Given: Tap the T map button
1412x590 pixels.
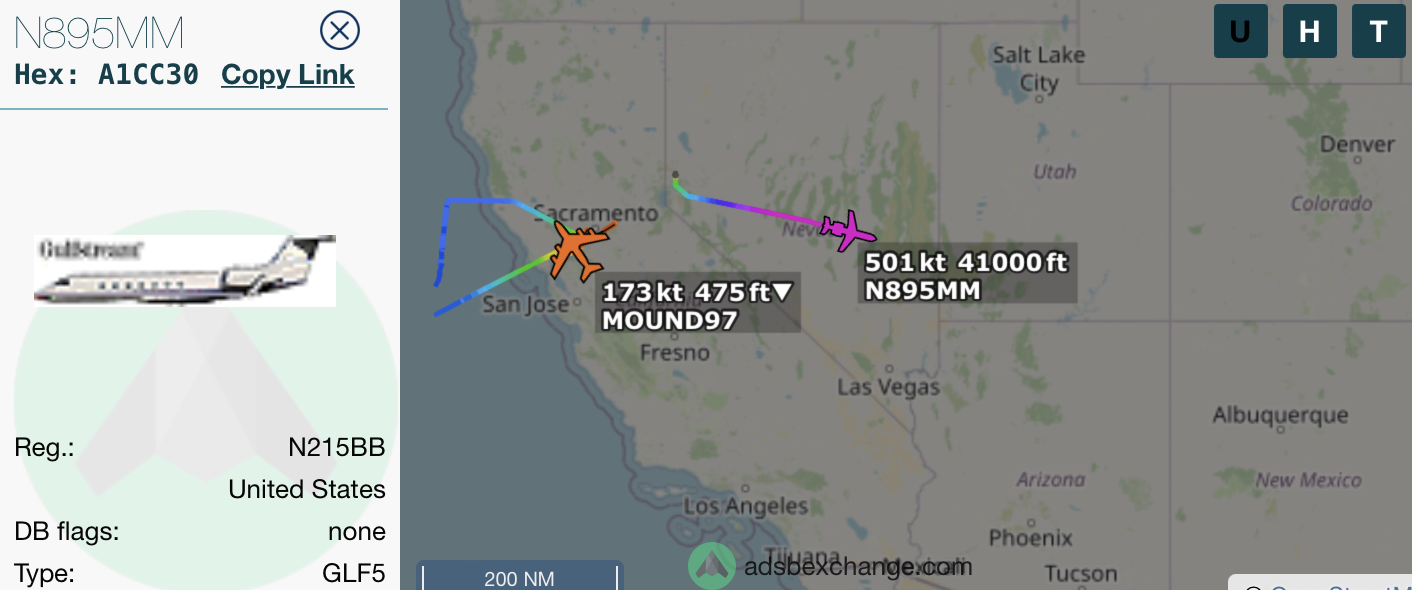Looking at the screenshot, I should (x=1378, y=31).
